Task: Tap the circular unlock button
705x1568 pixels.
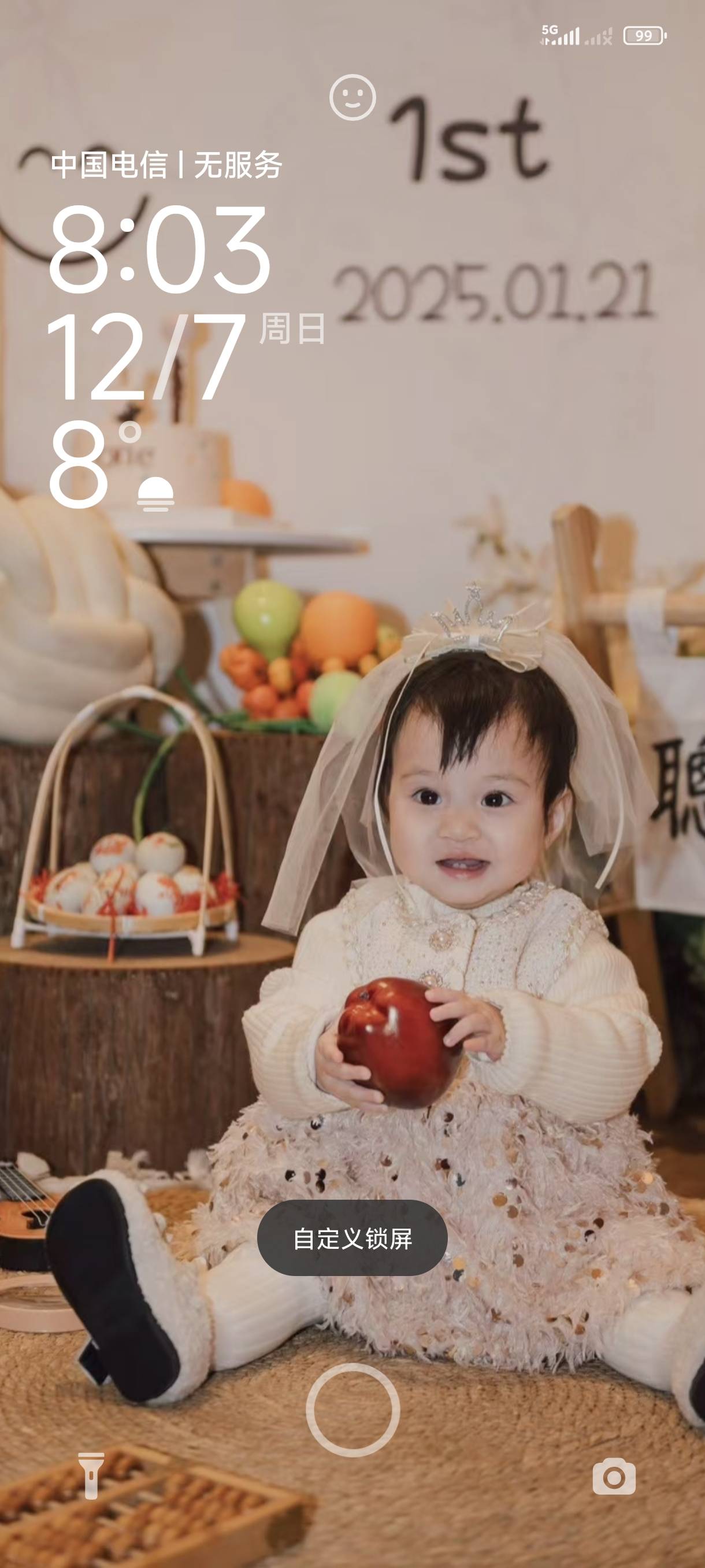Action: [x=353, y=1410]
